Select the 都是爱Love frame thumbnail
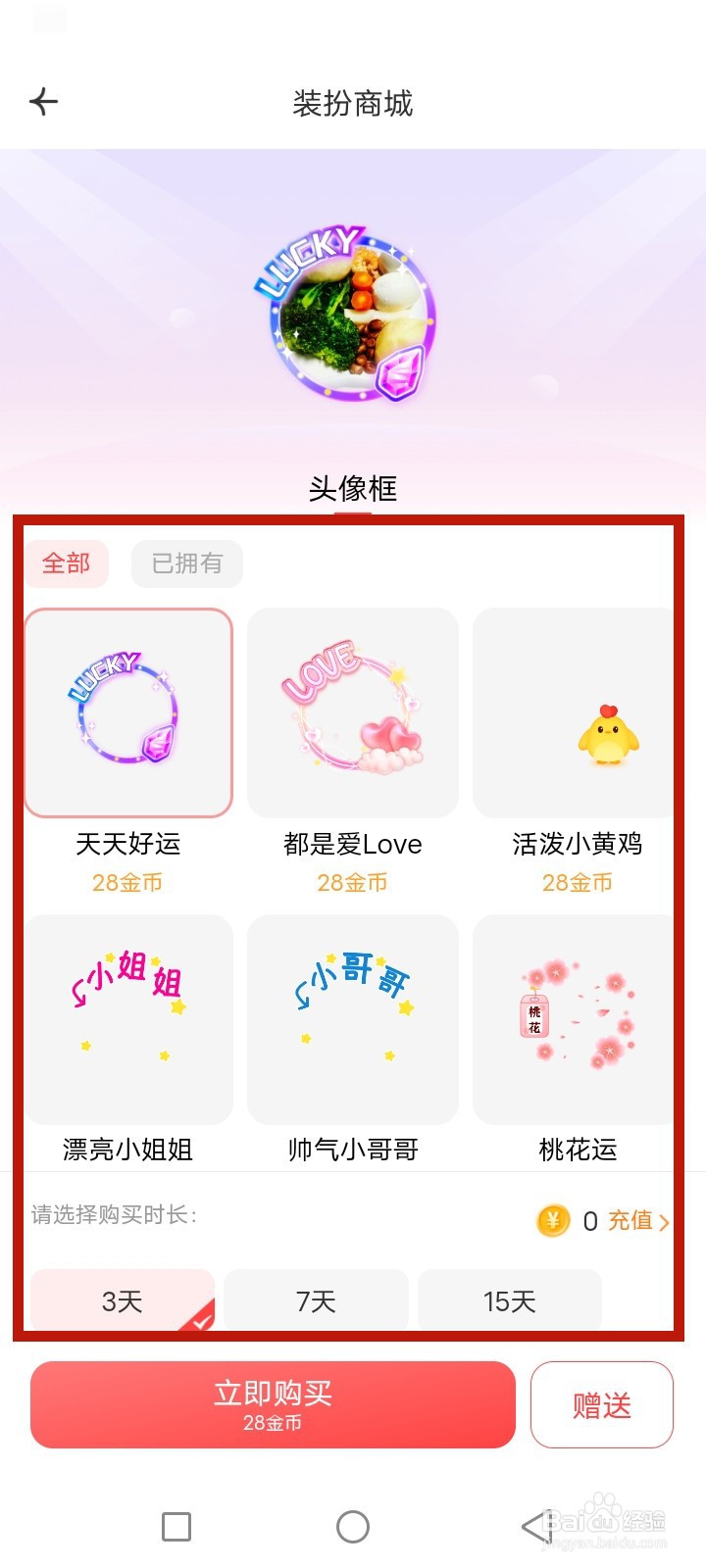706x1568 pixels. (x=352, y=711)
